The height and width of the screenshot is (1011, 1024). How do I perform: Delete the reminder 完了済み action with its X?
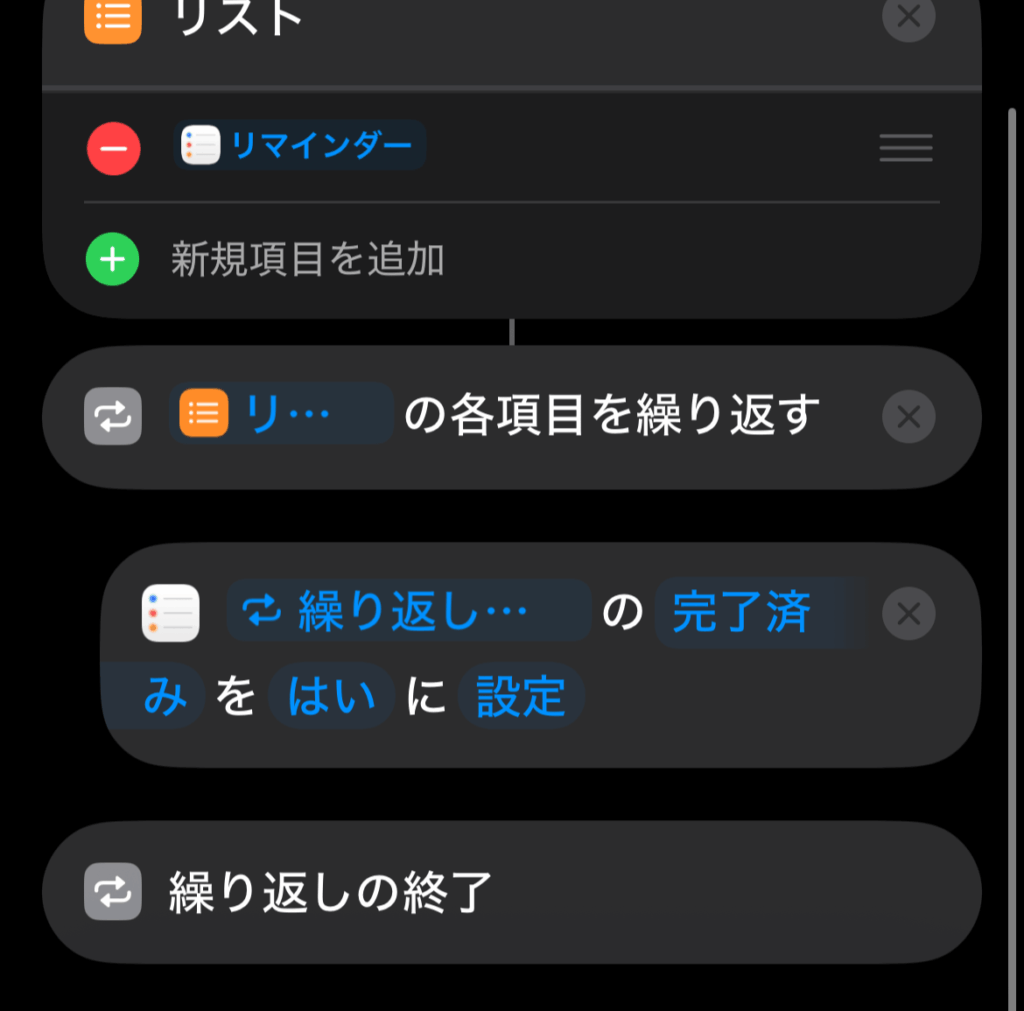[x=908, y=613]
